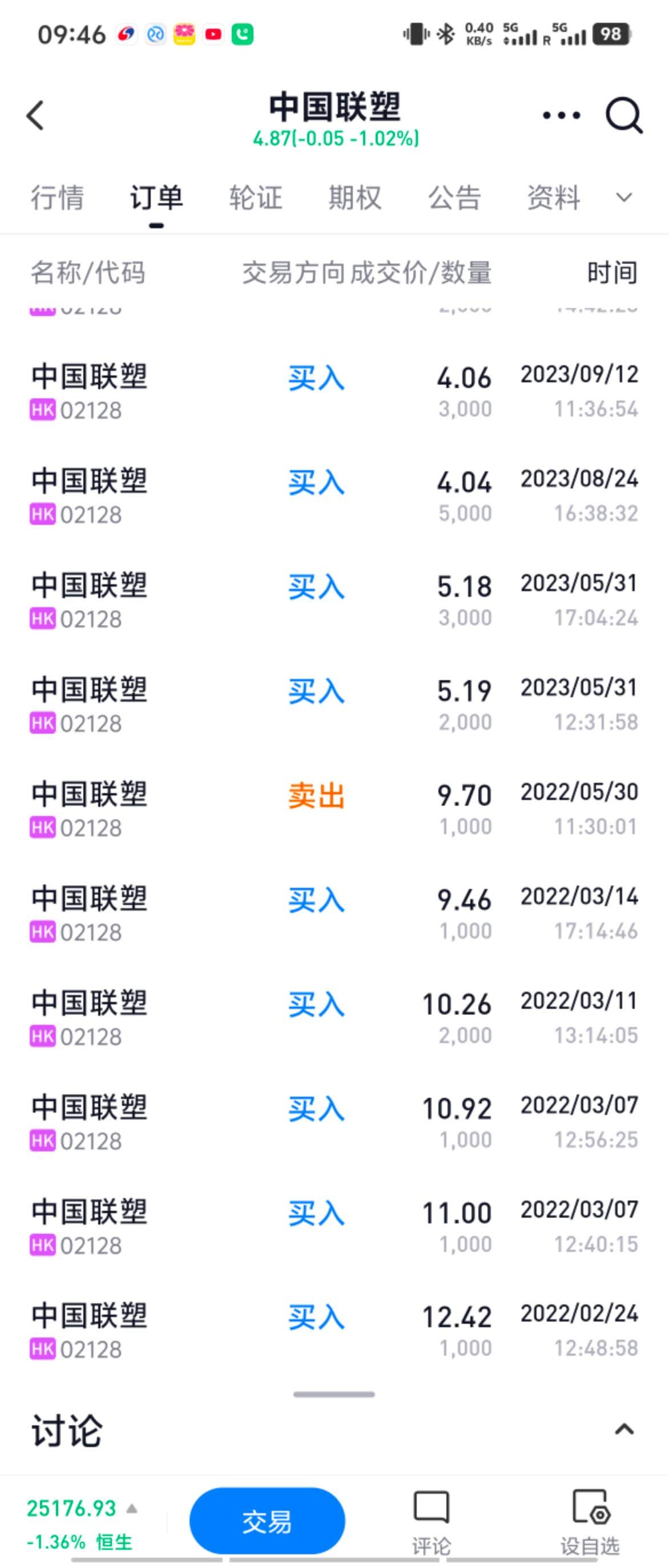Viewport: 669px width, 1568px height.
Task: Sort by the 时间 column header
Action: click(612, 272)
